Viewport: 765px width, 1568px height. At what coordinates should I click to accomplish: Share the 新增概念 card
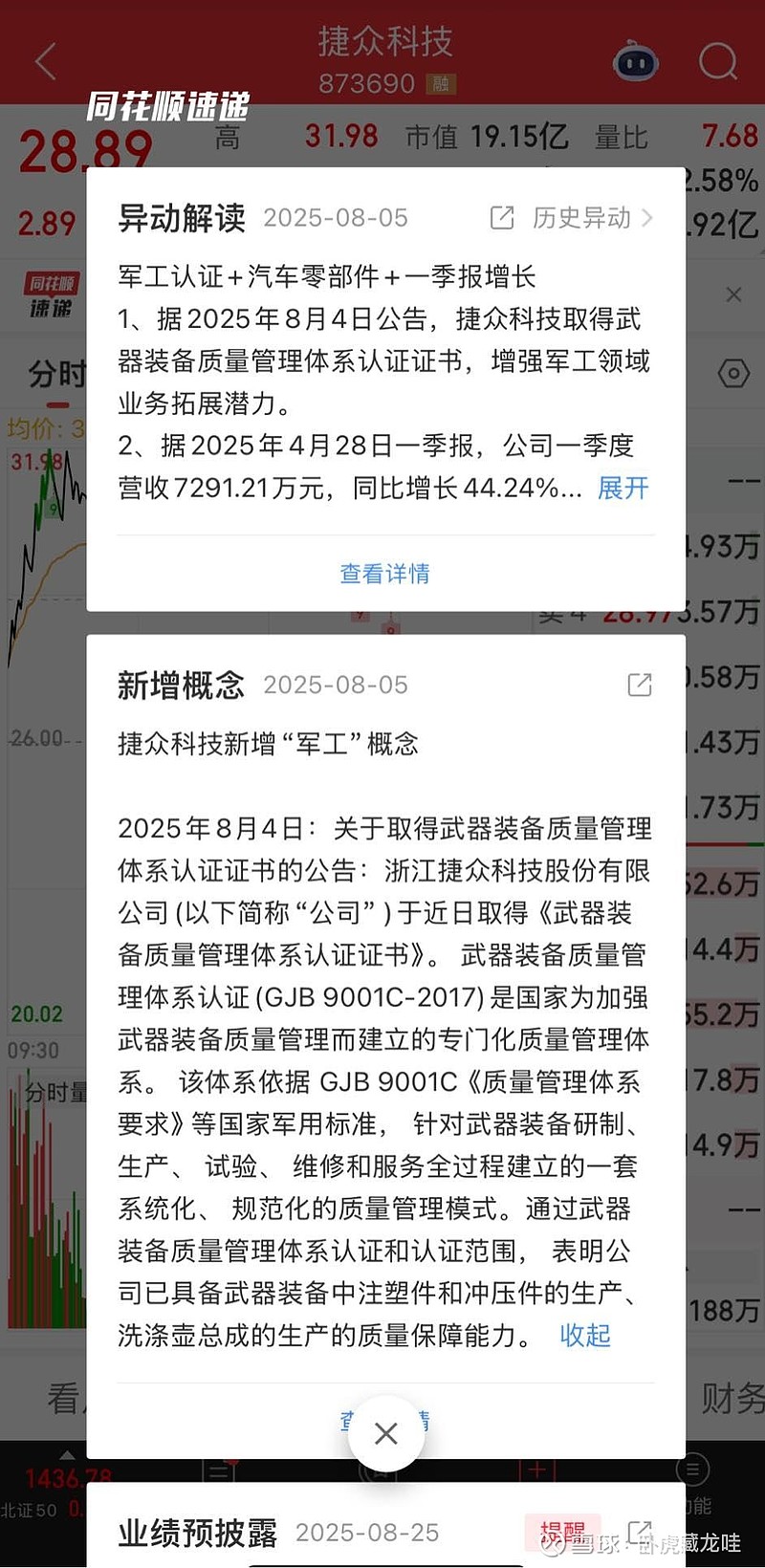[640, 685]
